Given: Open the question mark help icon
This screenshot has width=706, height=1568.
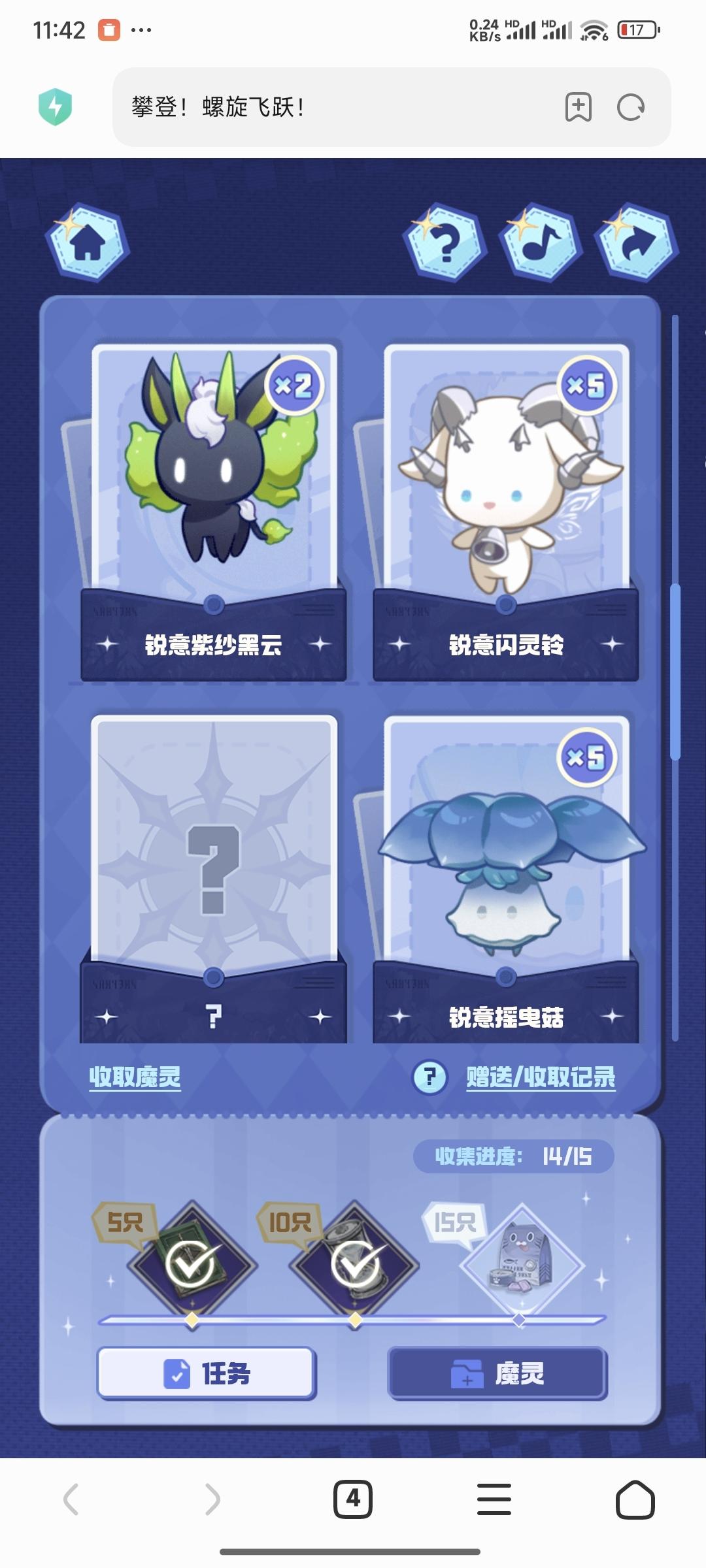Looking at the screenshot, I should (x=445, y=244).
